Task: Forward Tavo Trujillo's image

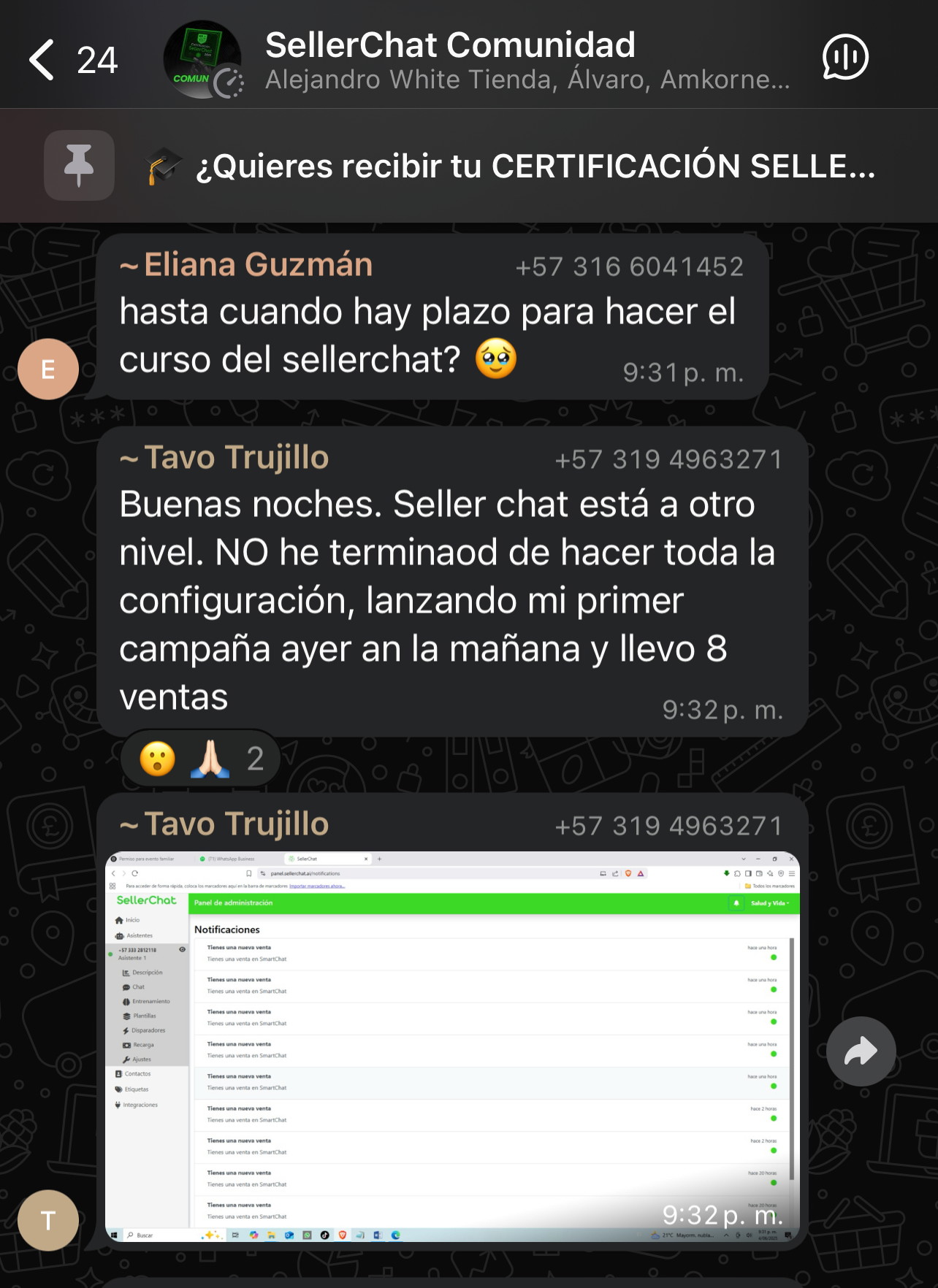Action: click(x=861, y=1051)
